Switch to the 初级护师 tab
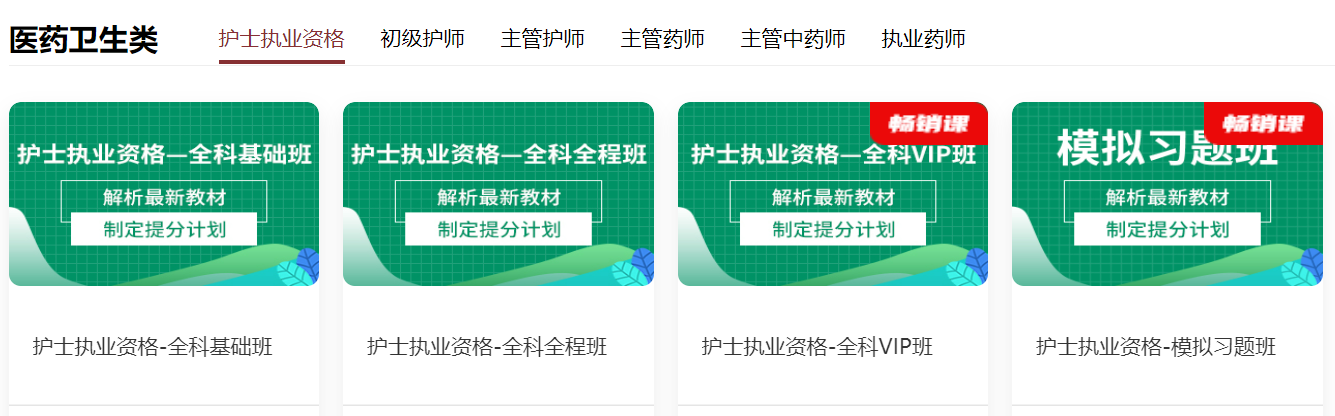Screen dimensions: 1335x416 pos(422,39)
